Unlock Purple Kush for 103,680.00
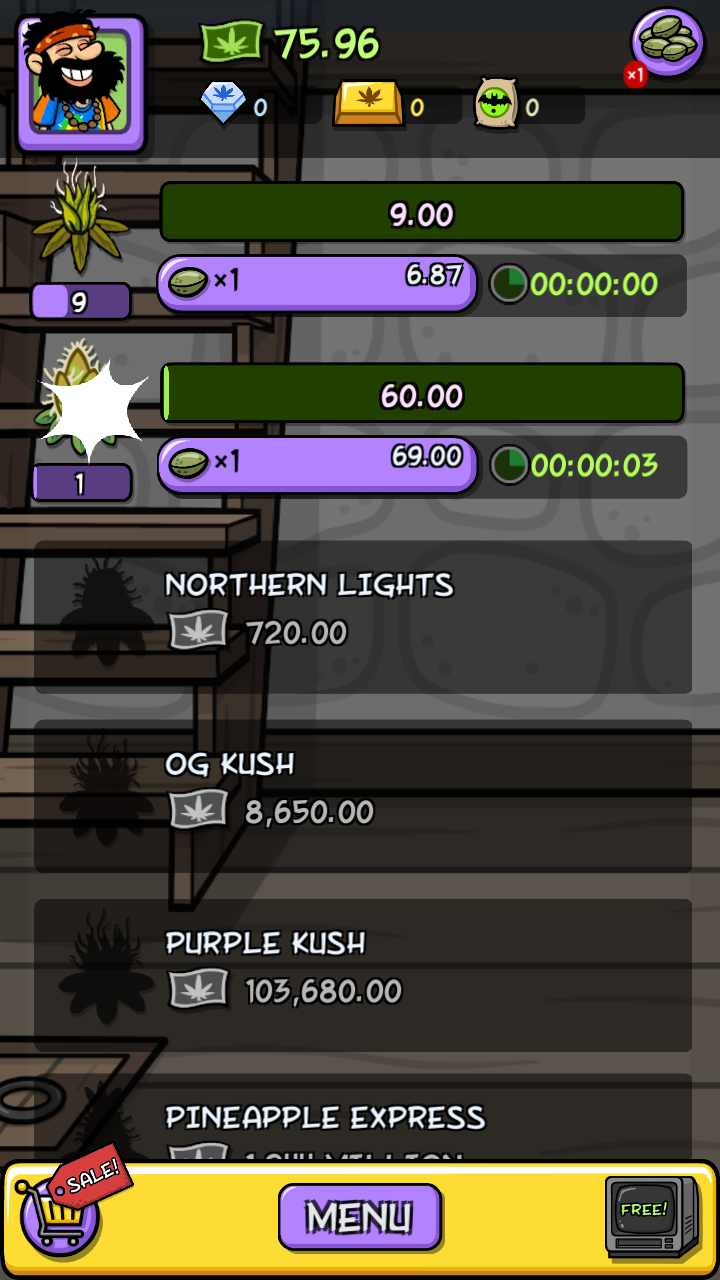 [362, 975]
